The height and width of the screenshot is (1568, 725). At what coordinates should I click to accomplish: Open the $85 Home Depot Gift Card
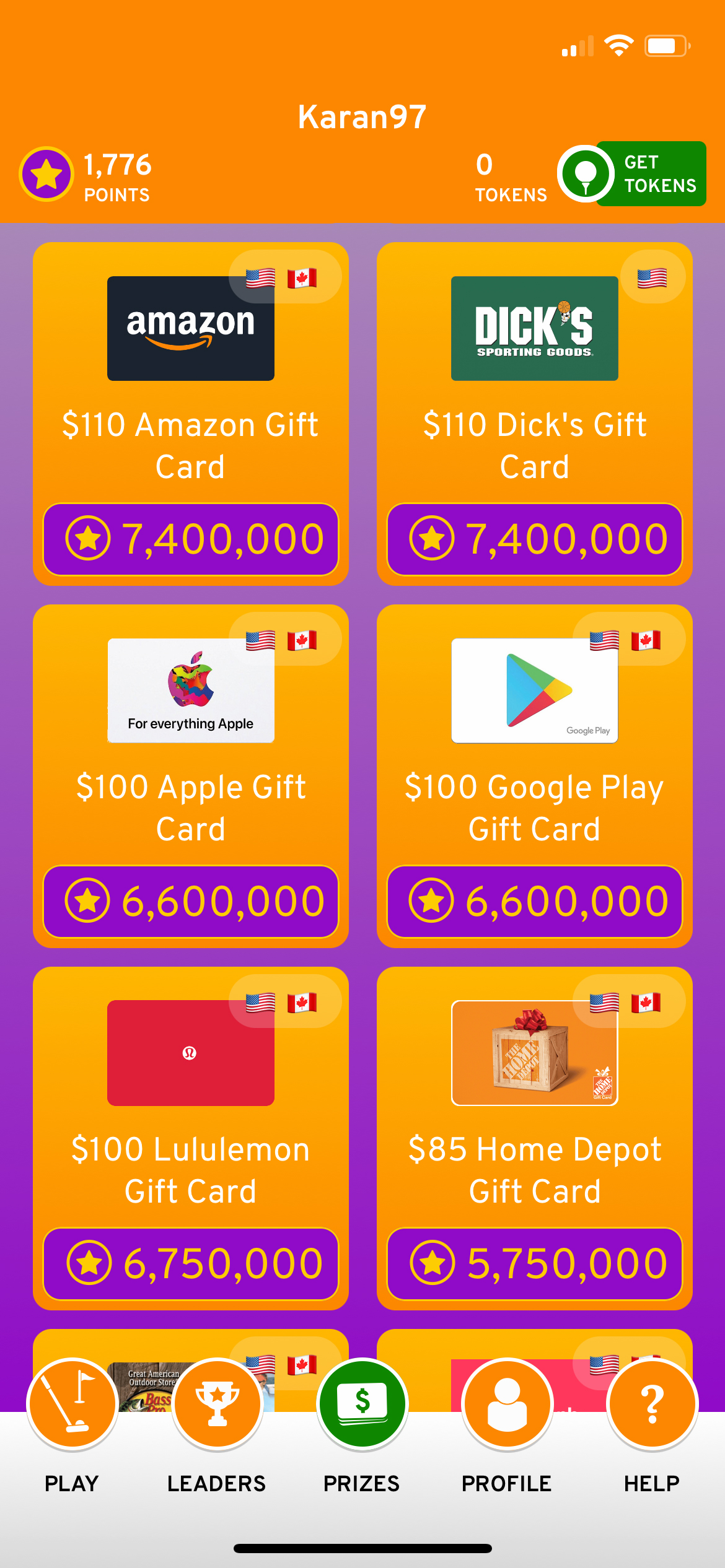click(x=534, y=1138)
